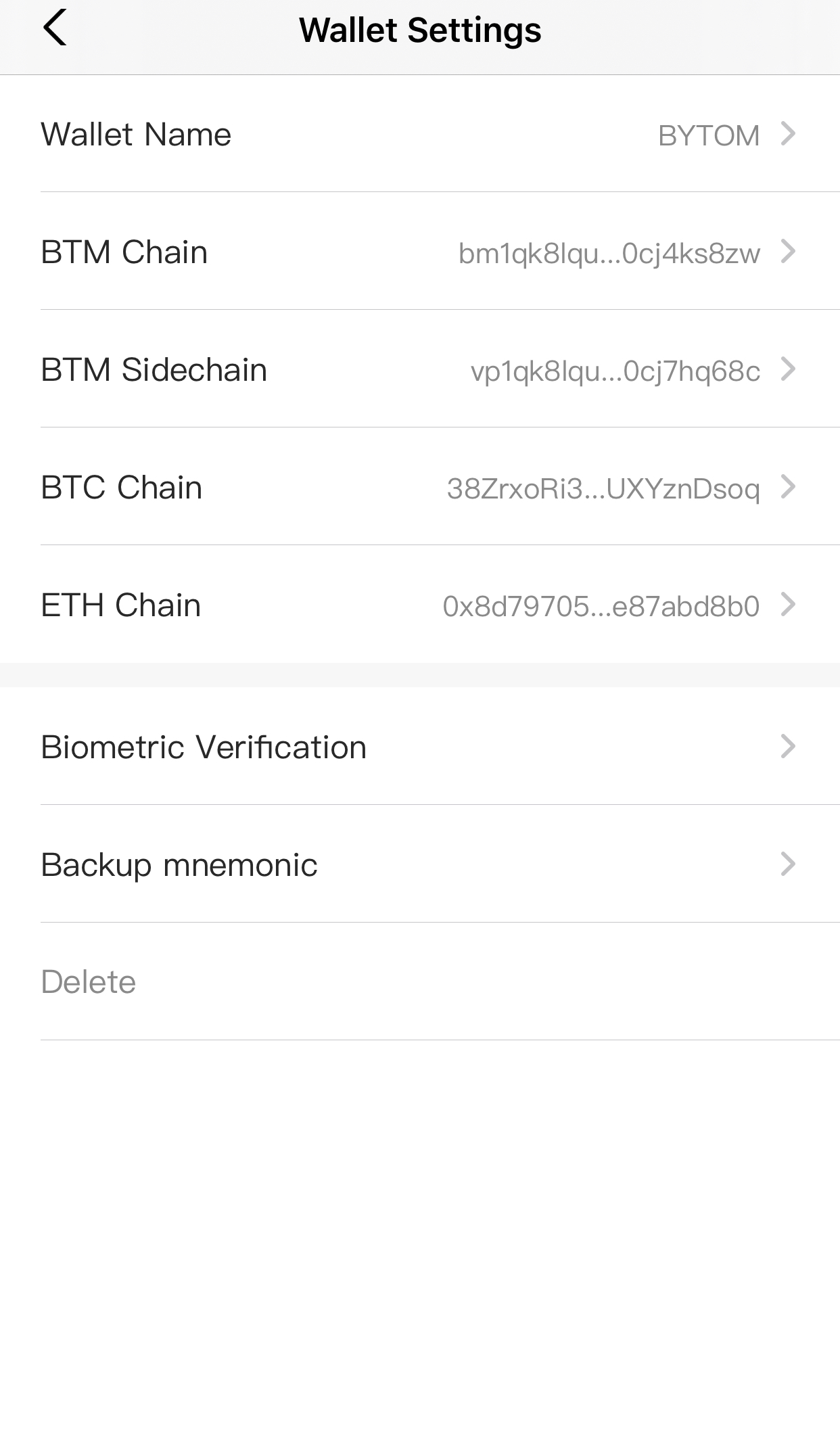Open the BTM Chain address row

pyautogui.click(x=420, y=252)
